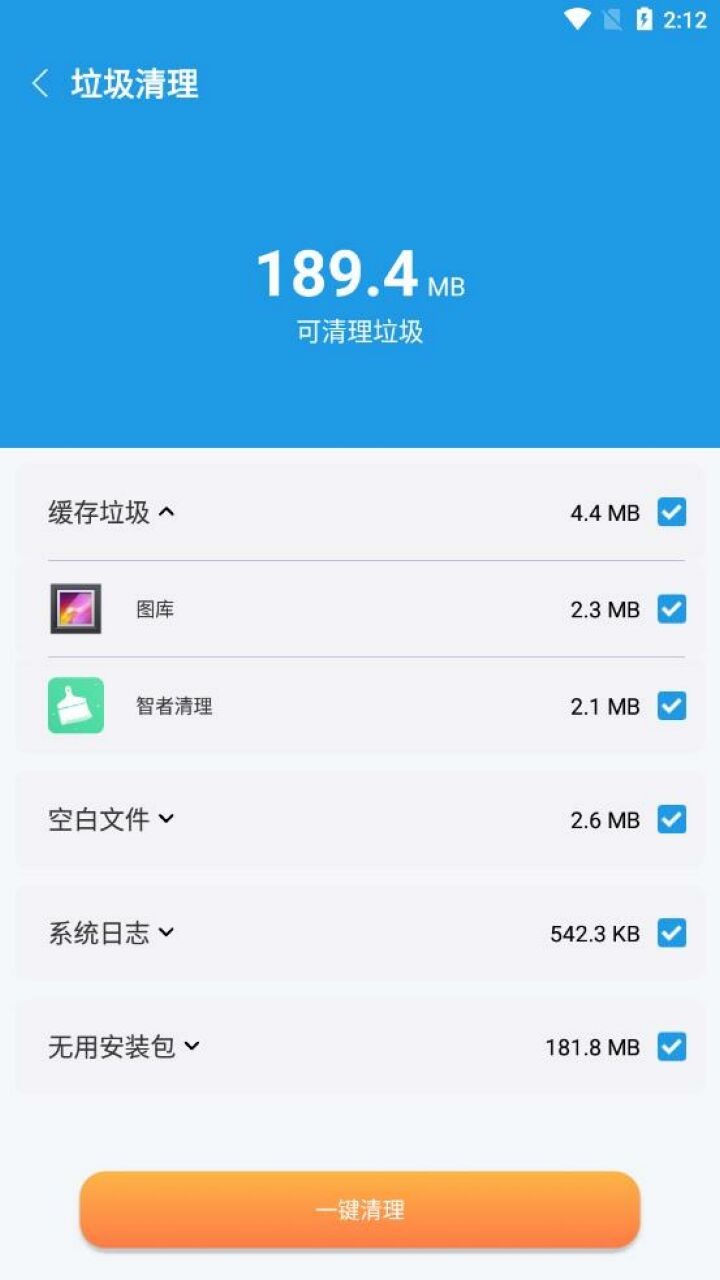
Task: Uncheck the 缓存垃圾 cache junk checkbox
Action: 670,512
